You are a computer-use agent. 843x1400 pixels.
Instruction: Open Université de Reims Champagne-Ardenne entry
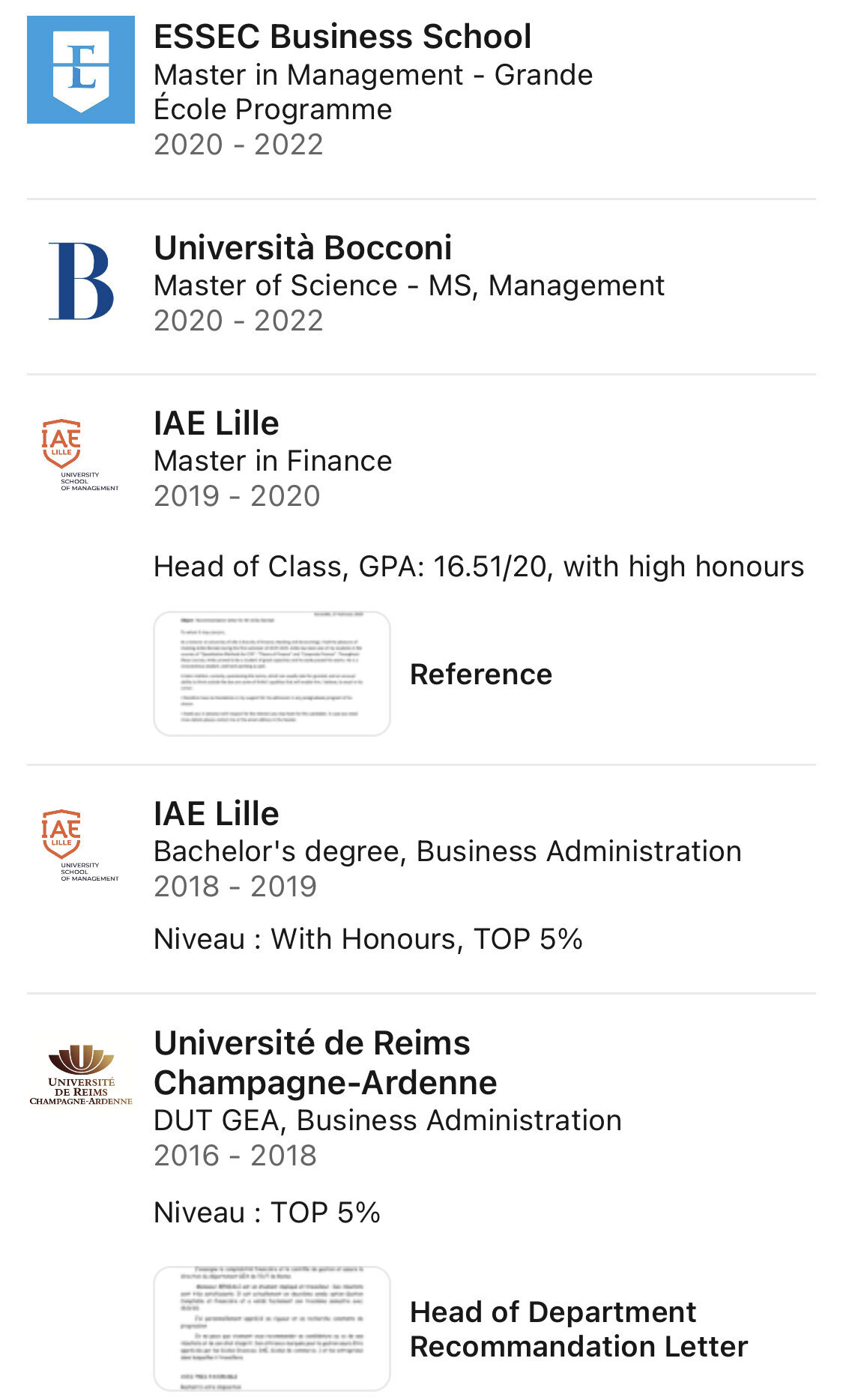(421, 1098)
